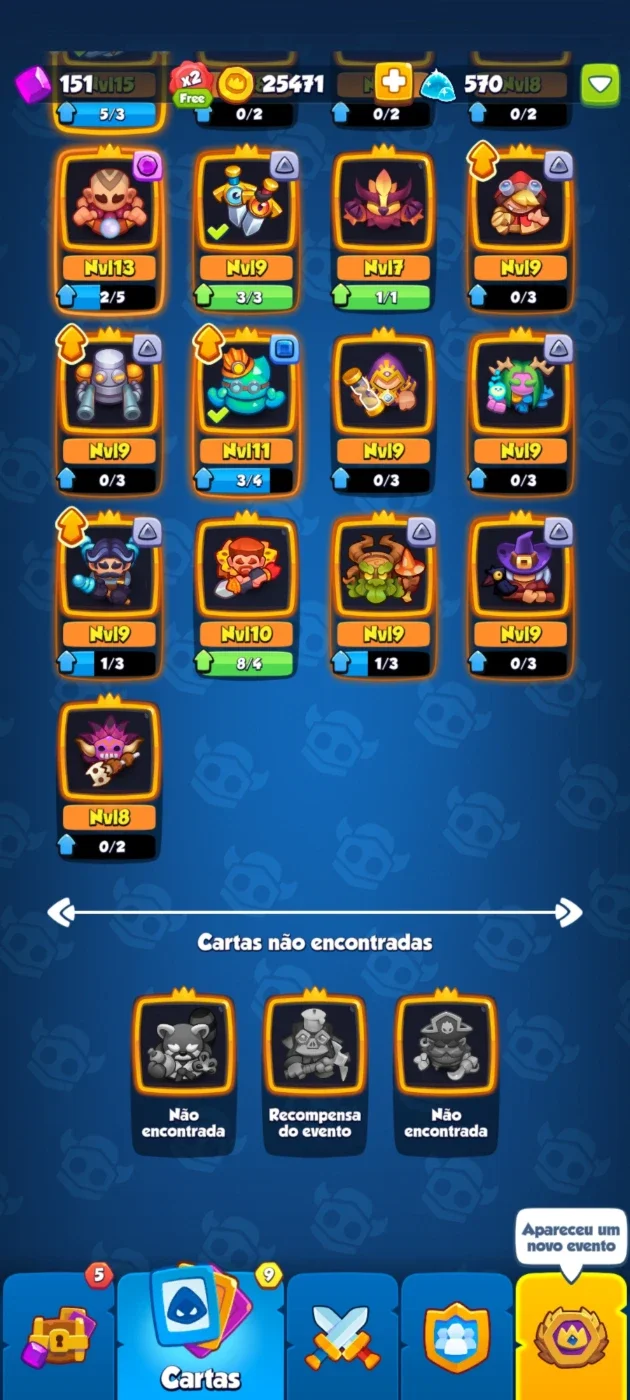Image resolution: width=630 pixels, height=1400 pixels.
Task: Open the chest shop tab
Action: 58,1336
